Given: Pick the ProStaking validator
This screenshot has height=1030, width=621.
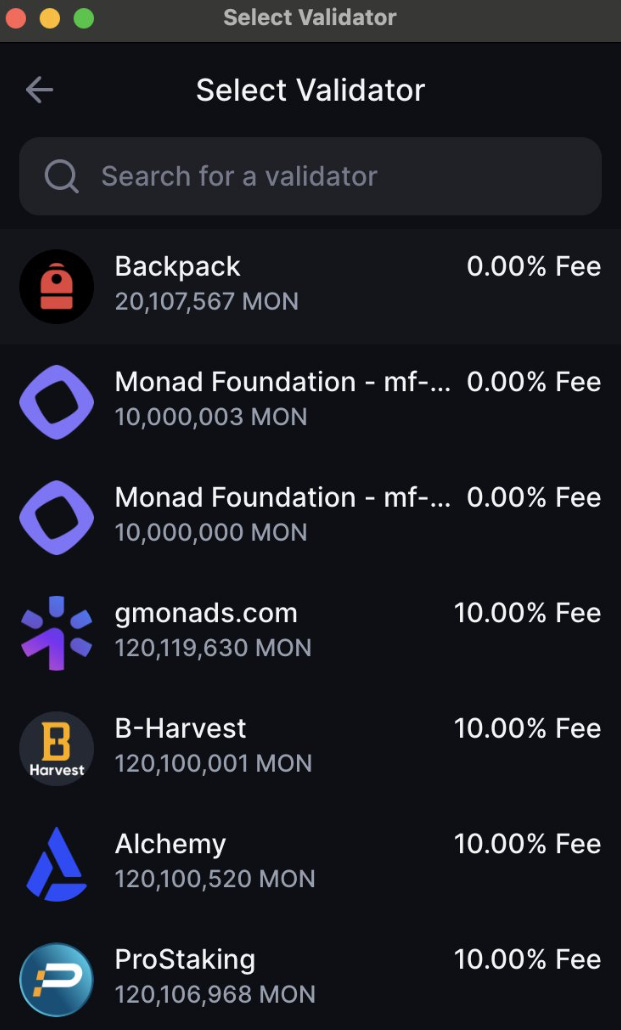Looking at the screenshot, I should [x=310, y=976].
